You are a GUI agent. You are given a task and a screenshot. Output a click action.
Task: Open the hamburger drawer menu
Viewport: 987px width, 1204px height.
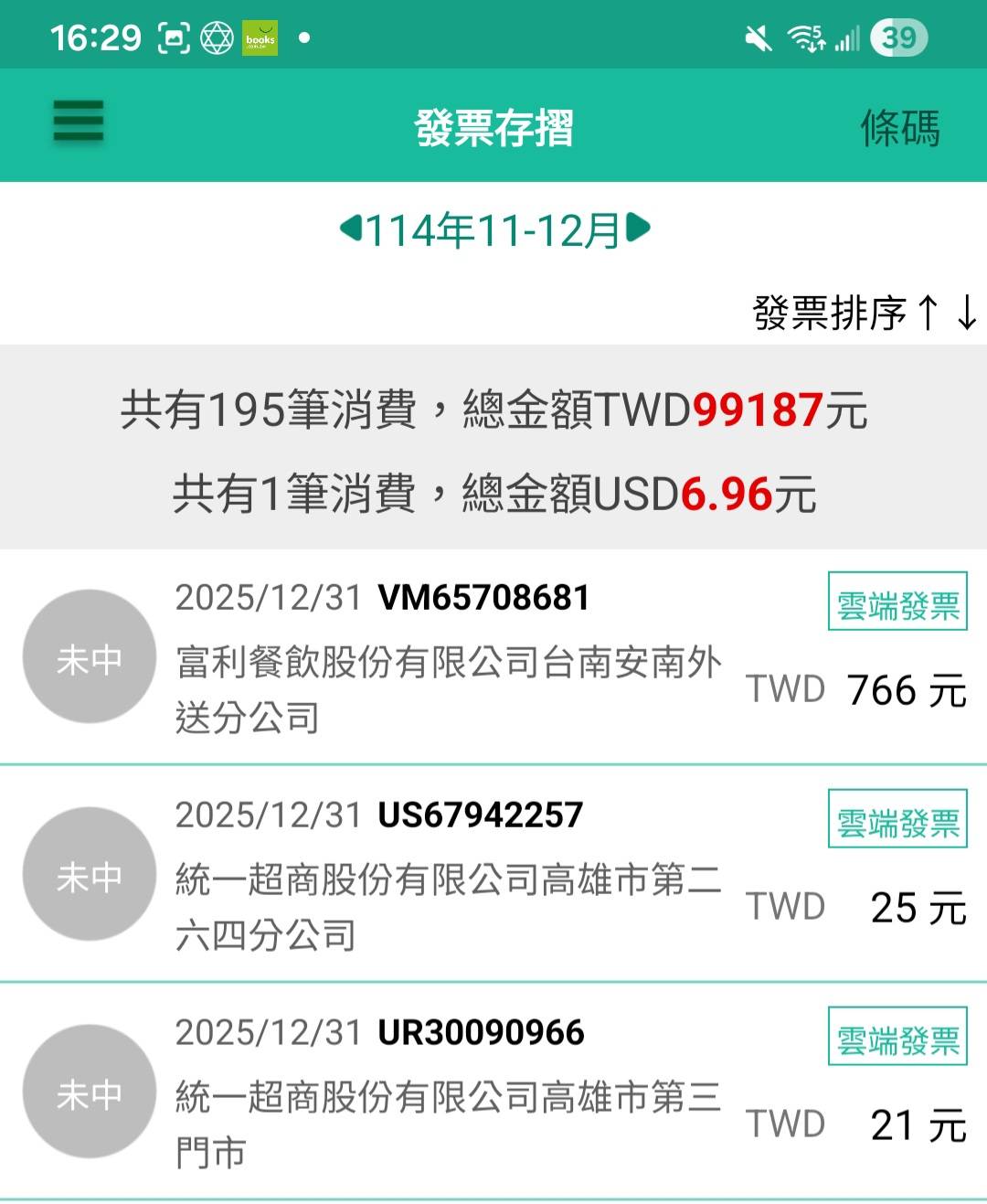coord(79,122)
